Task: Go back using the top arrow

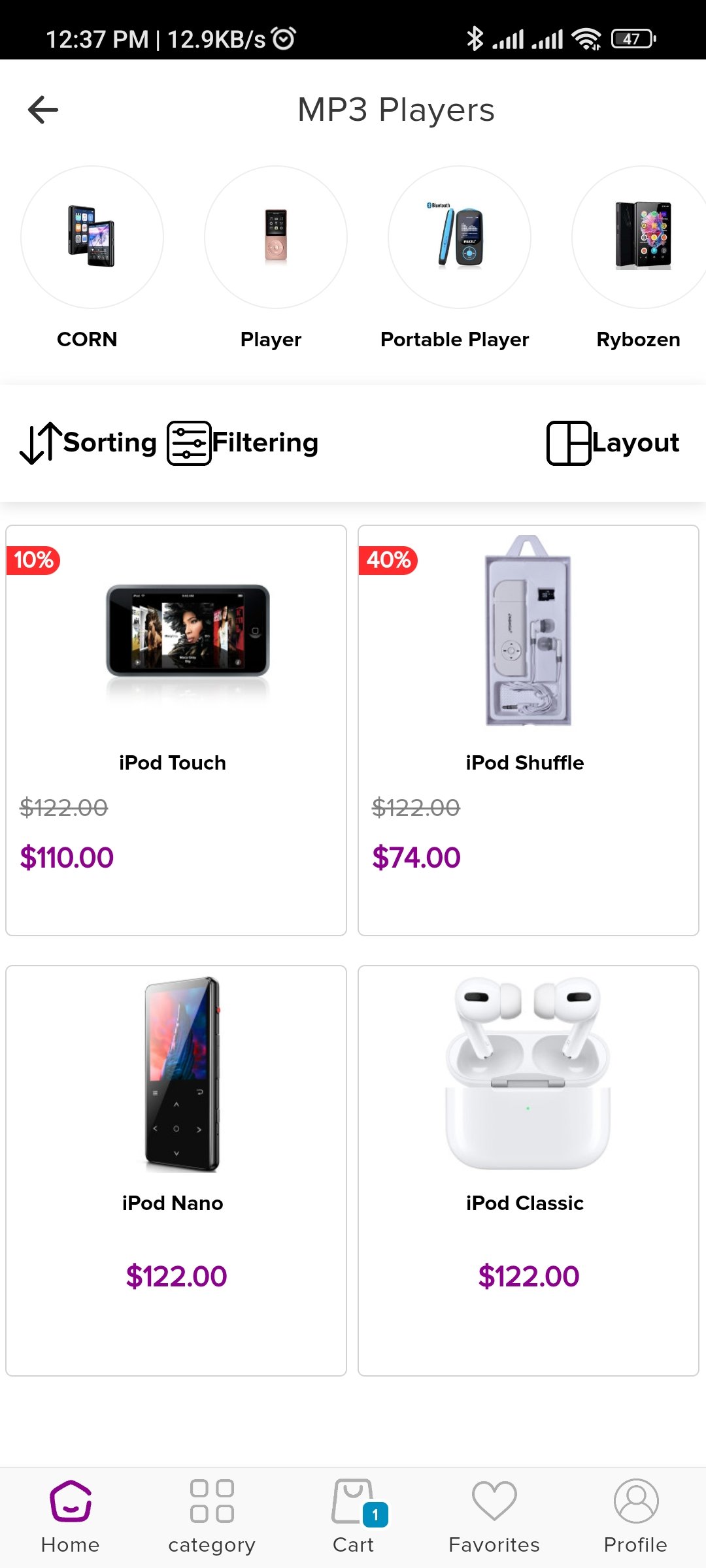Action: pos(43,110)
